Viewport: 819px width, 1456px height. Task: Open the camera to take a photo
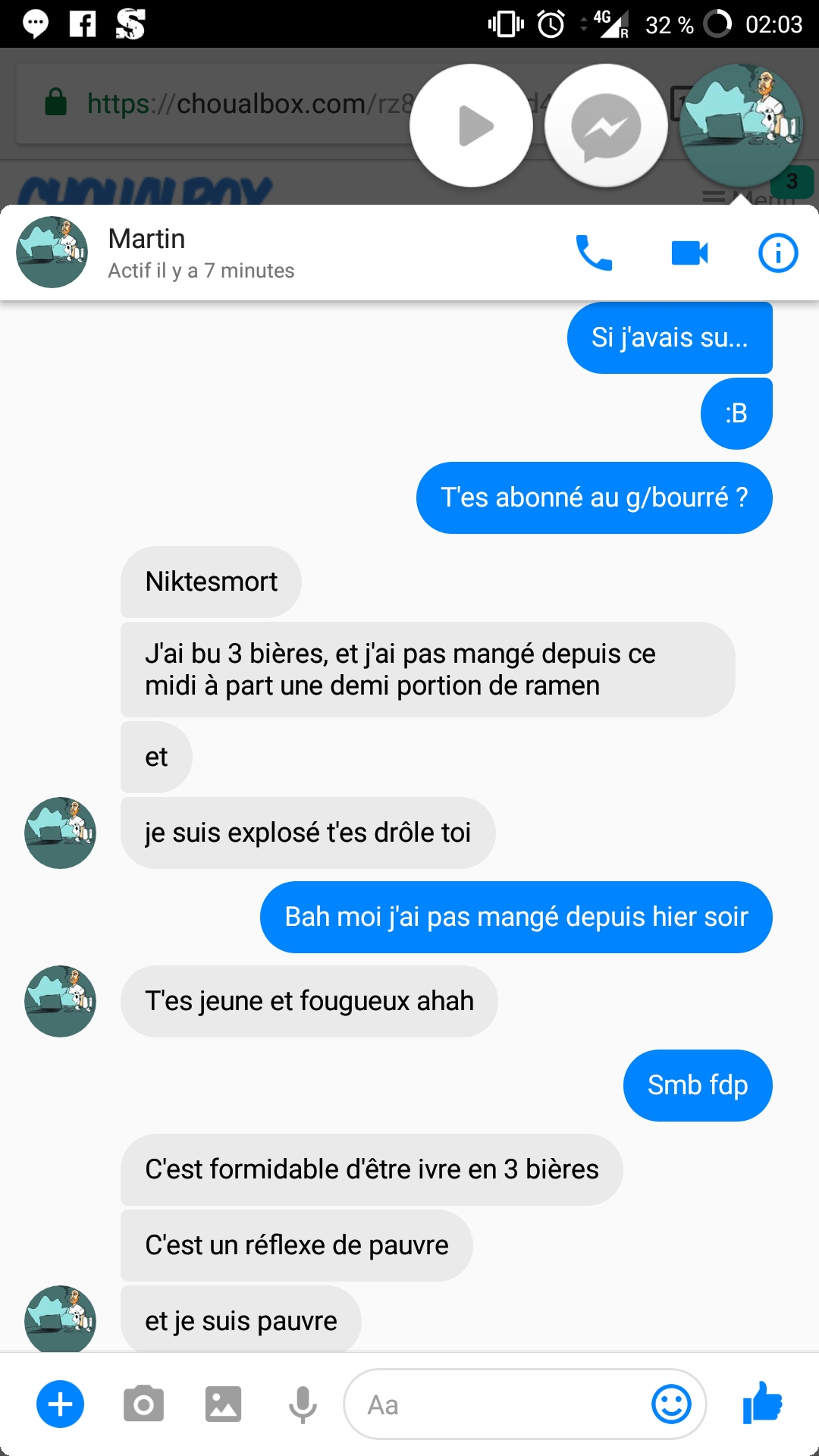tap(143, 1404)
